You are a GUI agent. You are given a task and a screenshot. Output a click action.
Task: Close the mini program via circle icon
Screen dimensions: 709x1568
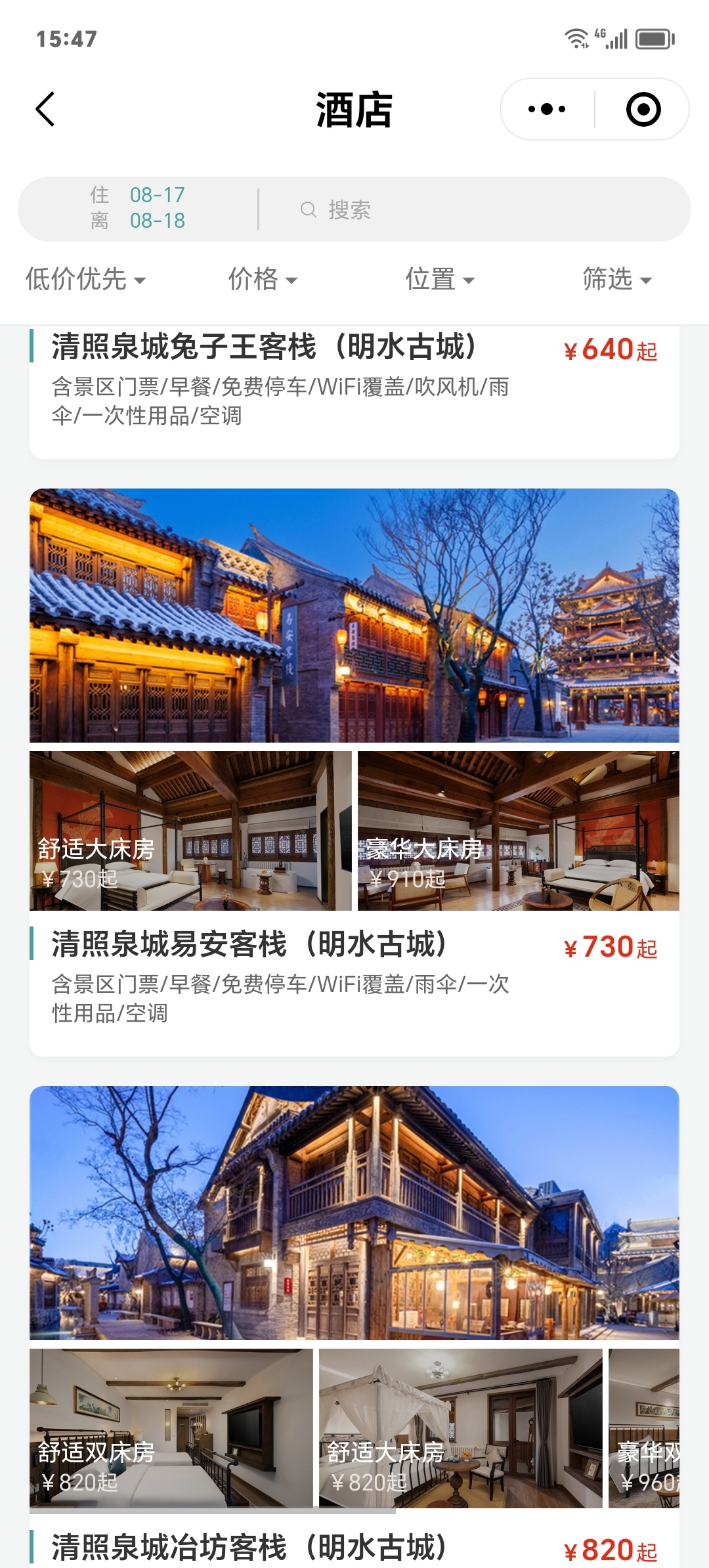(x=643, y=109)
